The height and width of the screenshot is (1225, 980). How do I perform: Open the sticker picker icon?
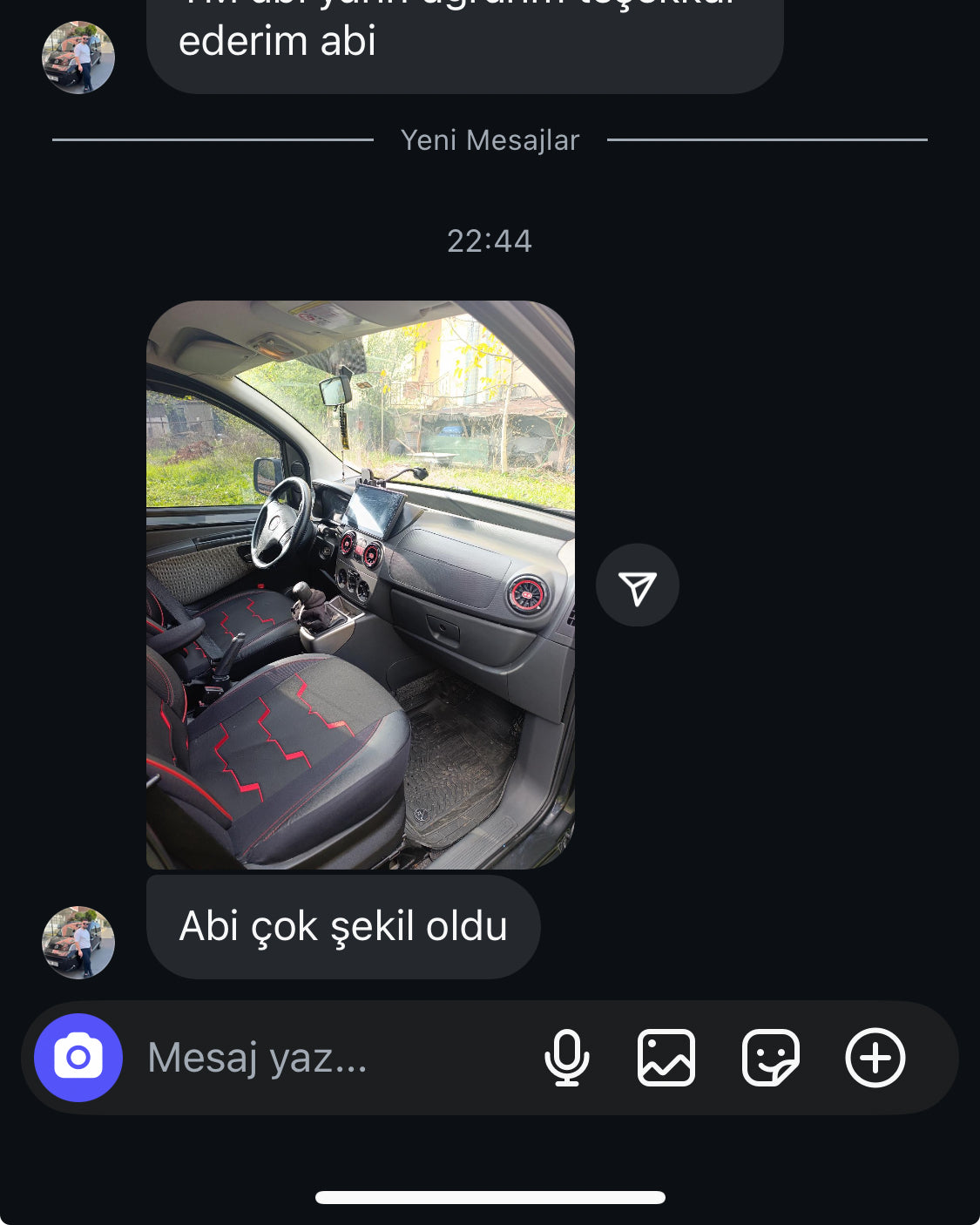(771, 1058)
